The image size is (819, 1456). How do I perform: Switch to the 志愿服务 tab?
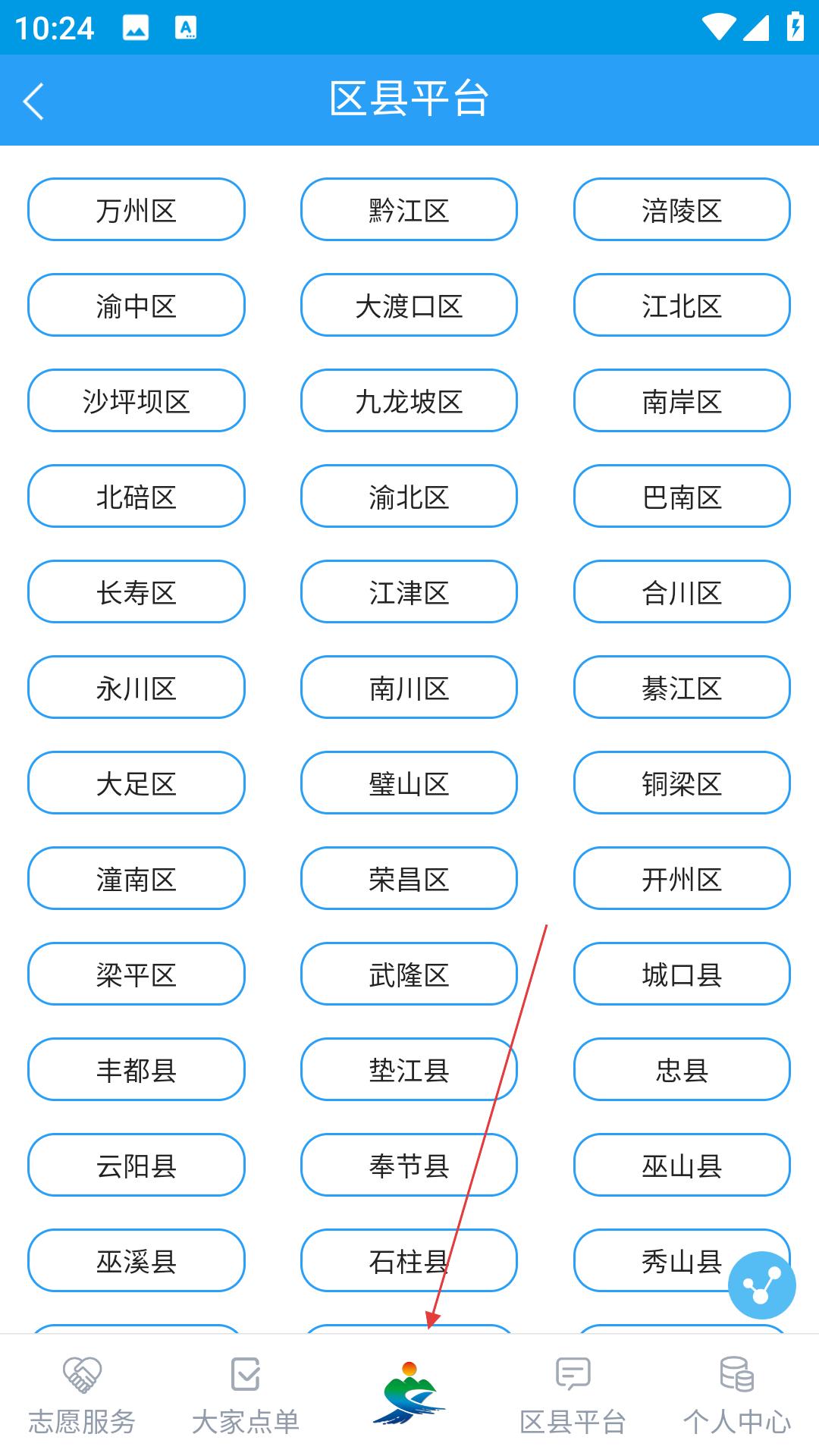[x=82, y=1395]
